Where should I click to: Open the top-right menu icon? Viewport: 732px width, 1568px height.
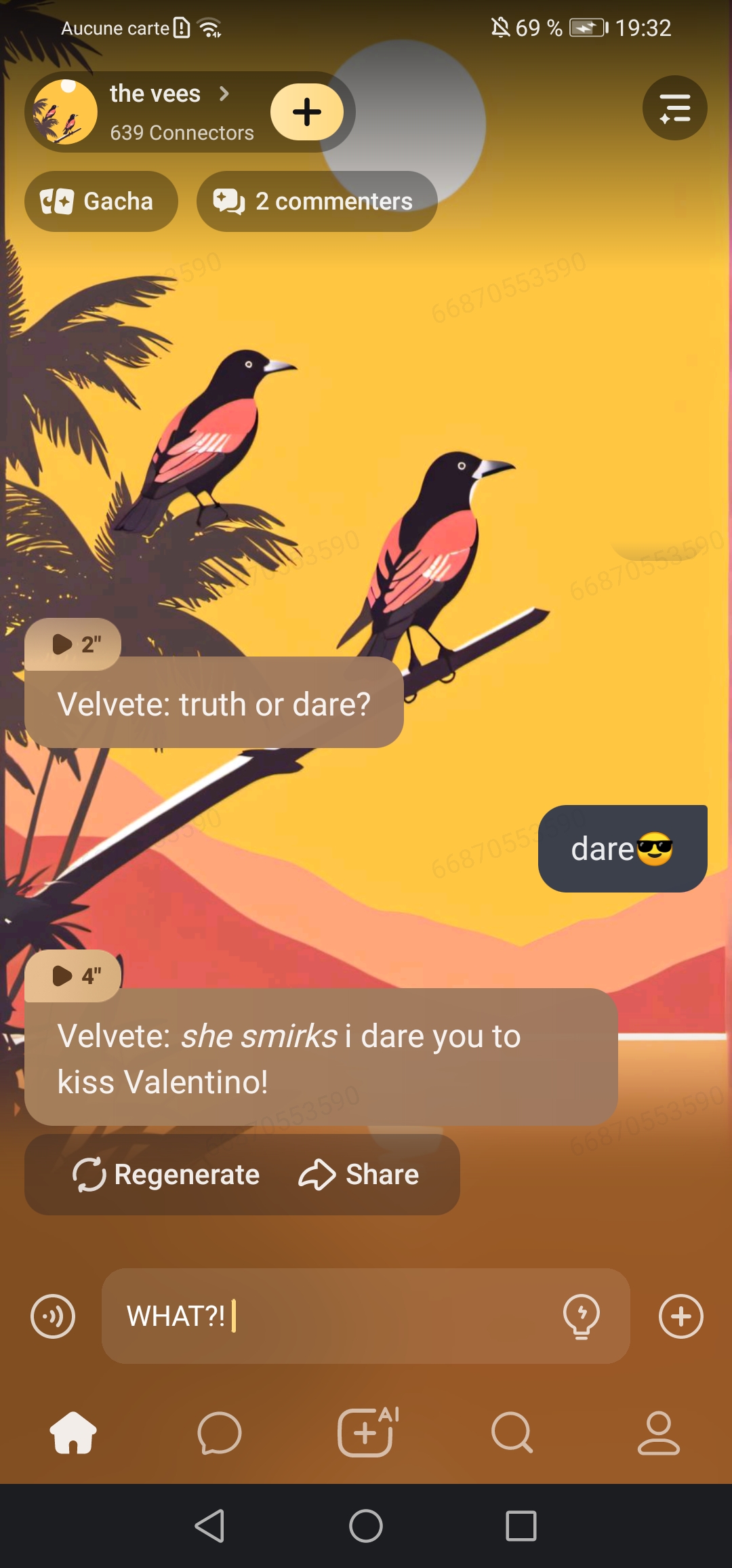674,108
